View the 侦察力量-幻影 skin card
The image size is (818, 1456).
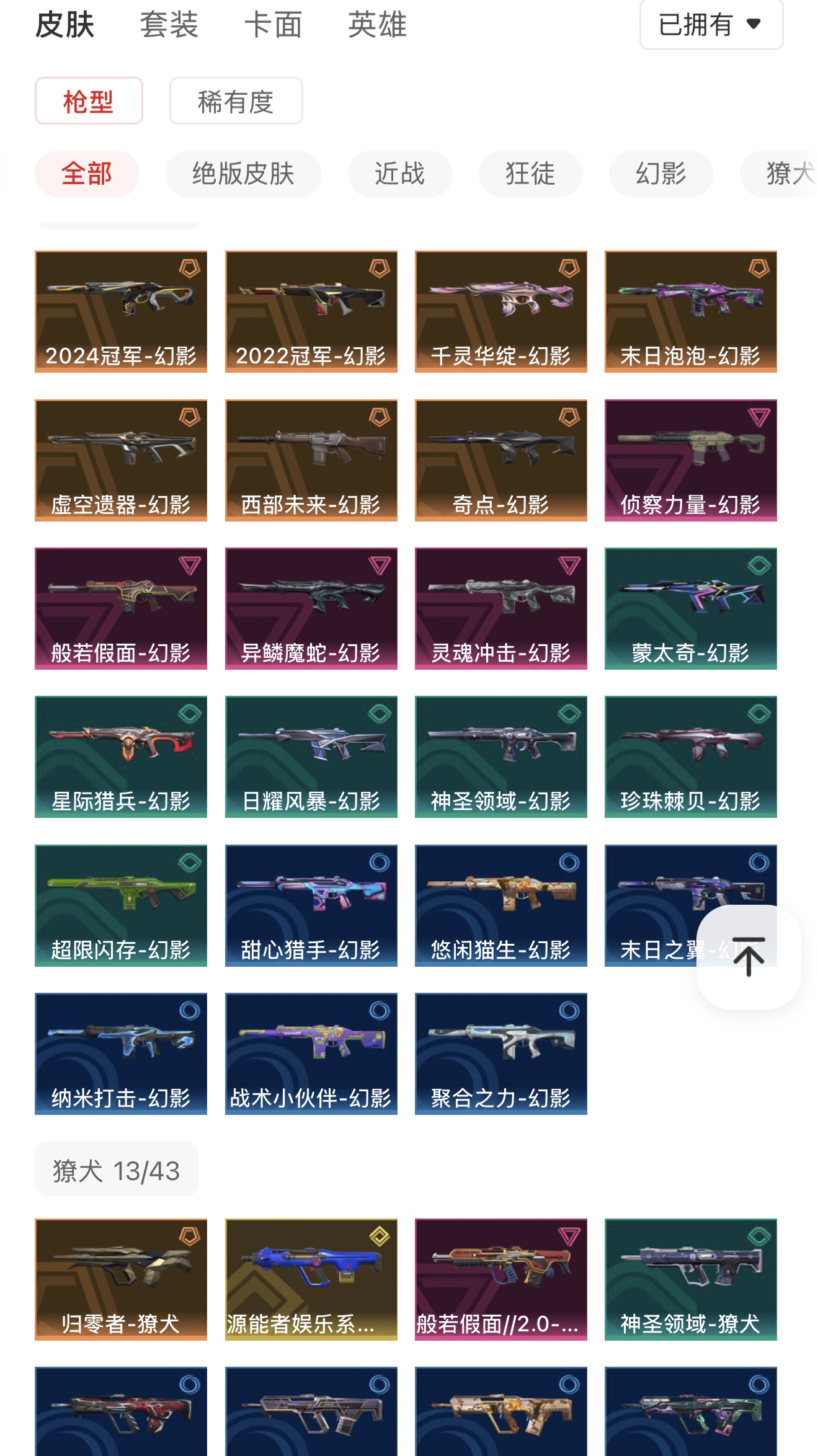pos(690,460)
